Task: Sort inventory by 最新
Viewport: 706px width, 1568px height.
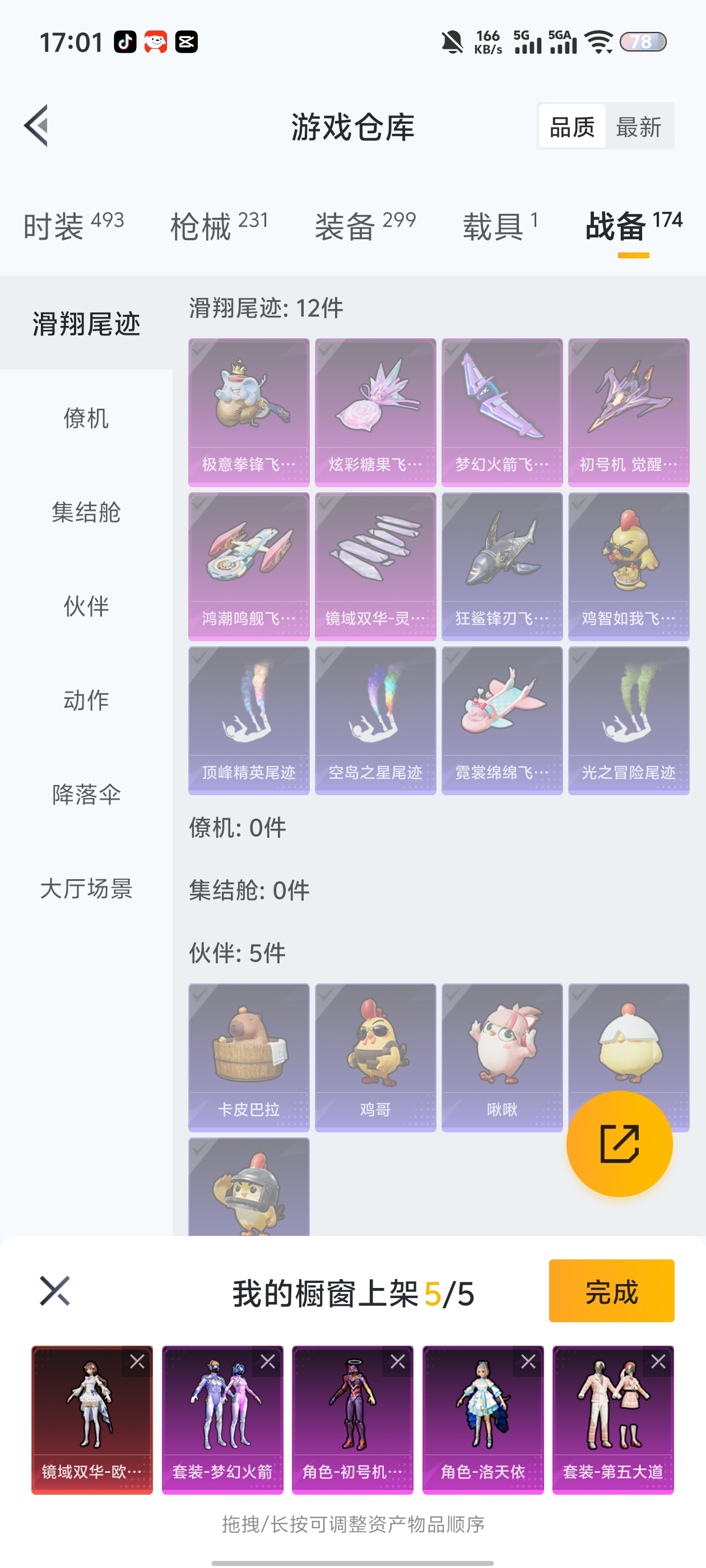Action: click(x=638, y=127)
